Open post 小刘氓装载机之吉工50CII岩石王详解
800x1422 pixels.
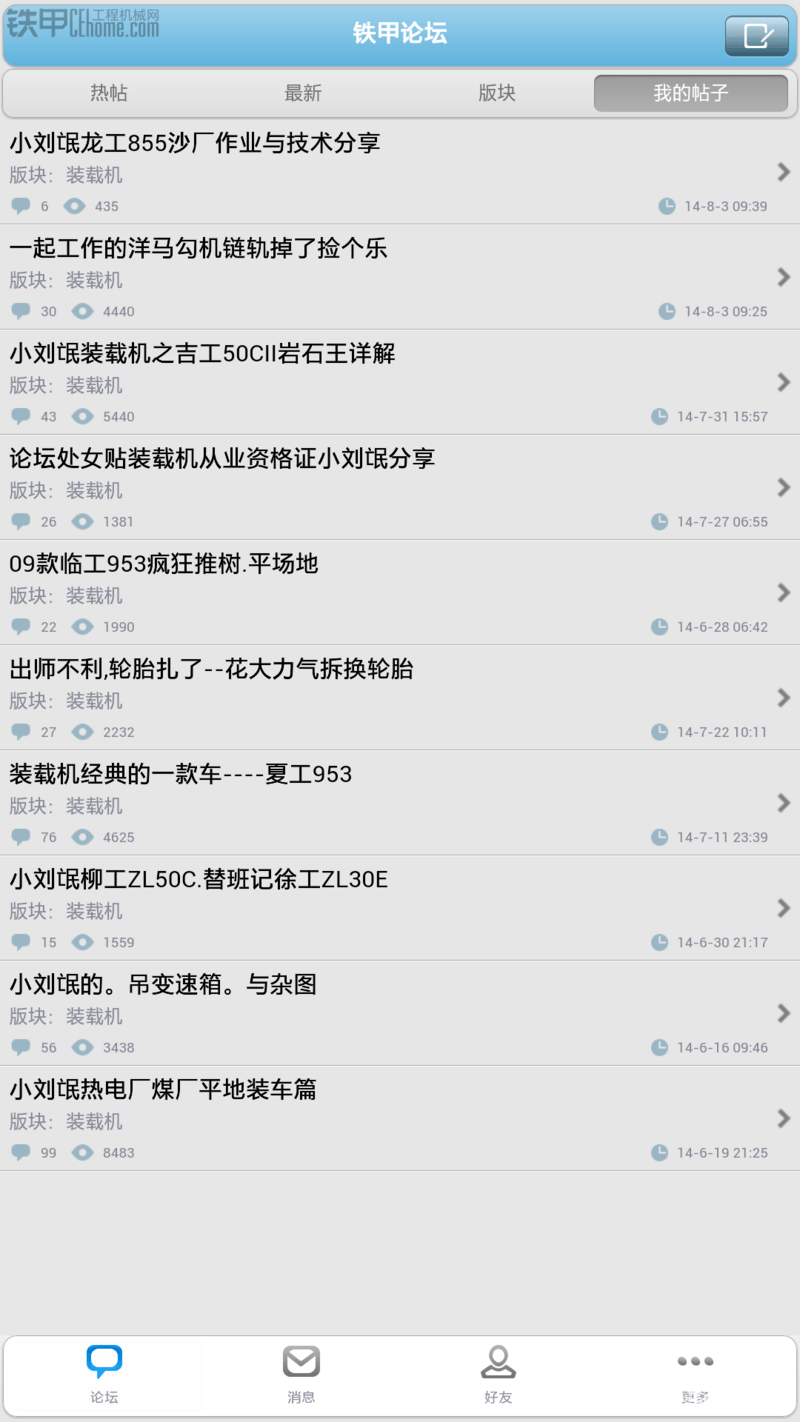click(x=400, y=382)
